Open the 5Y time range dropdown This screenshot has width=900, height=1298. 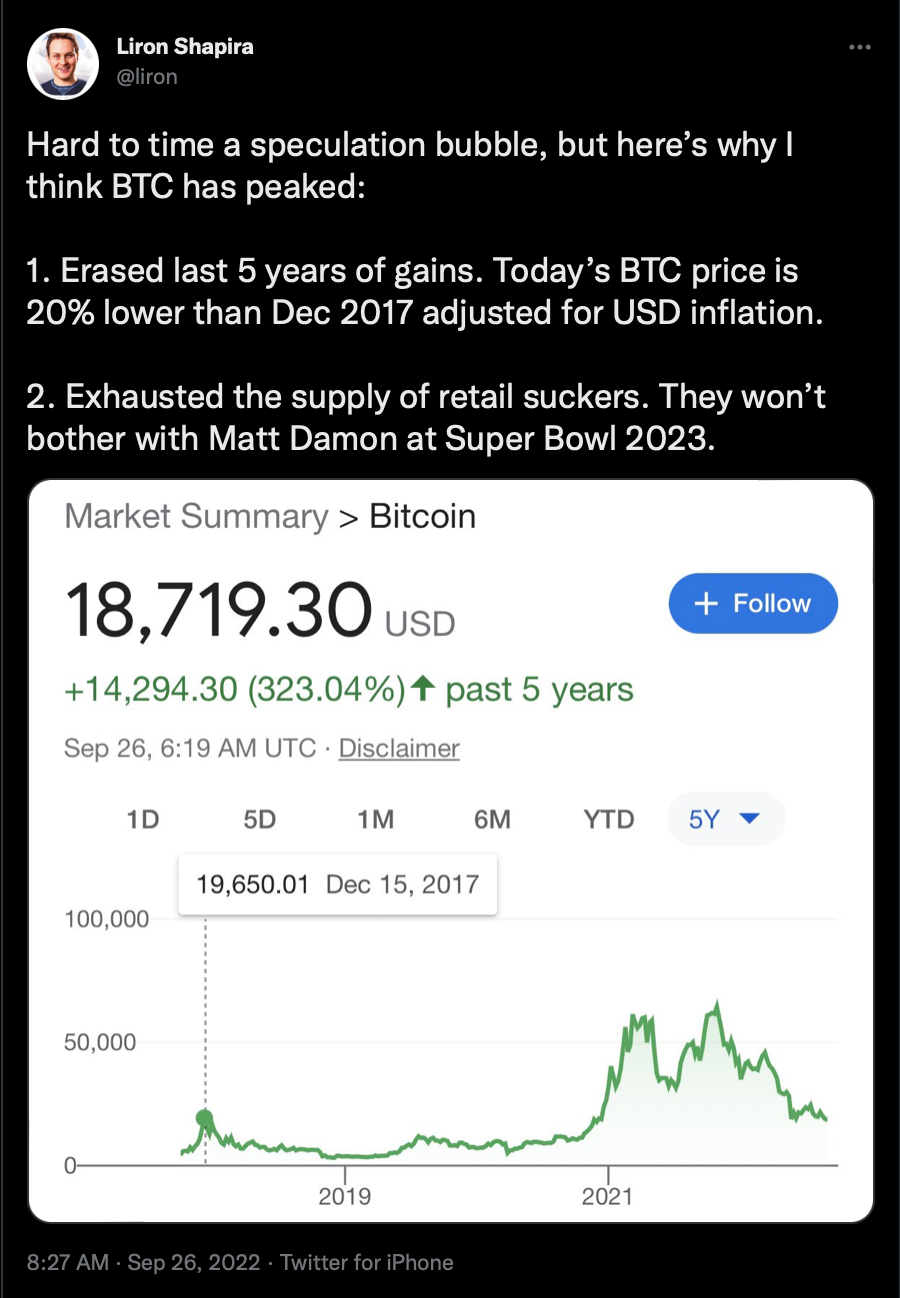725,819
